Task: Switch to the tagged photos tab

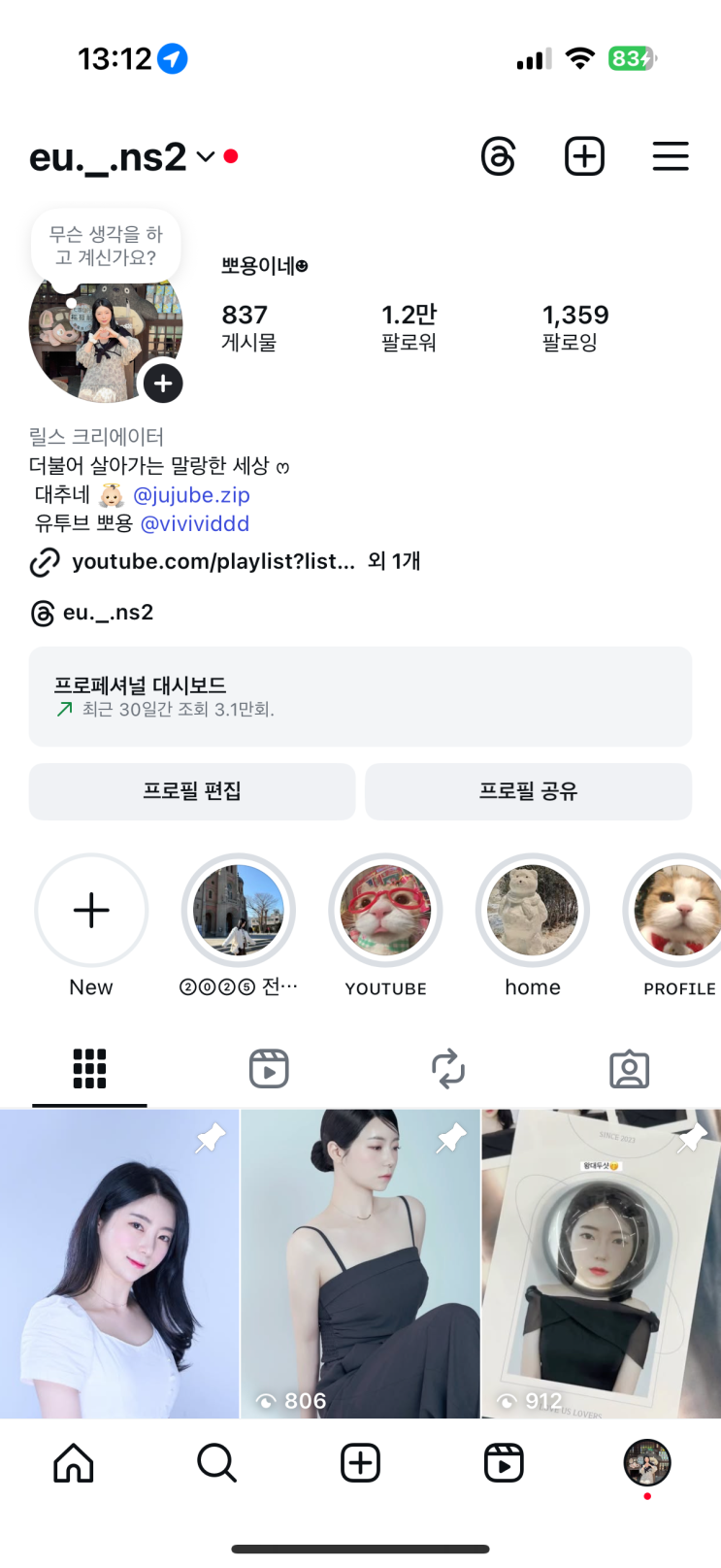Action: click(x=629, y=1069)
